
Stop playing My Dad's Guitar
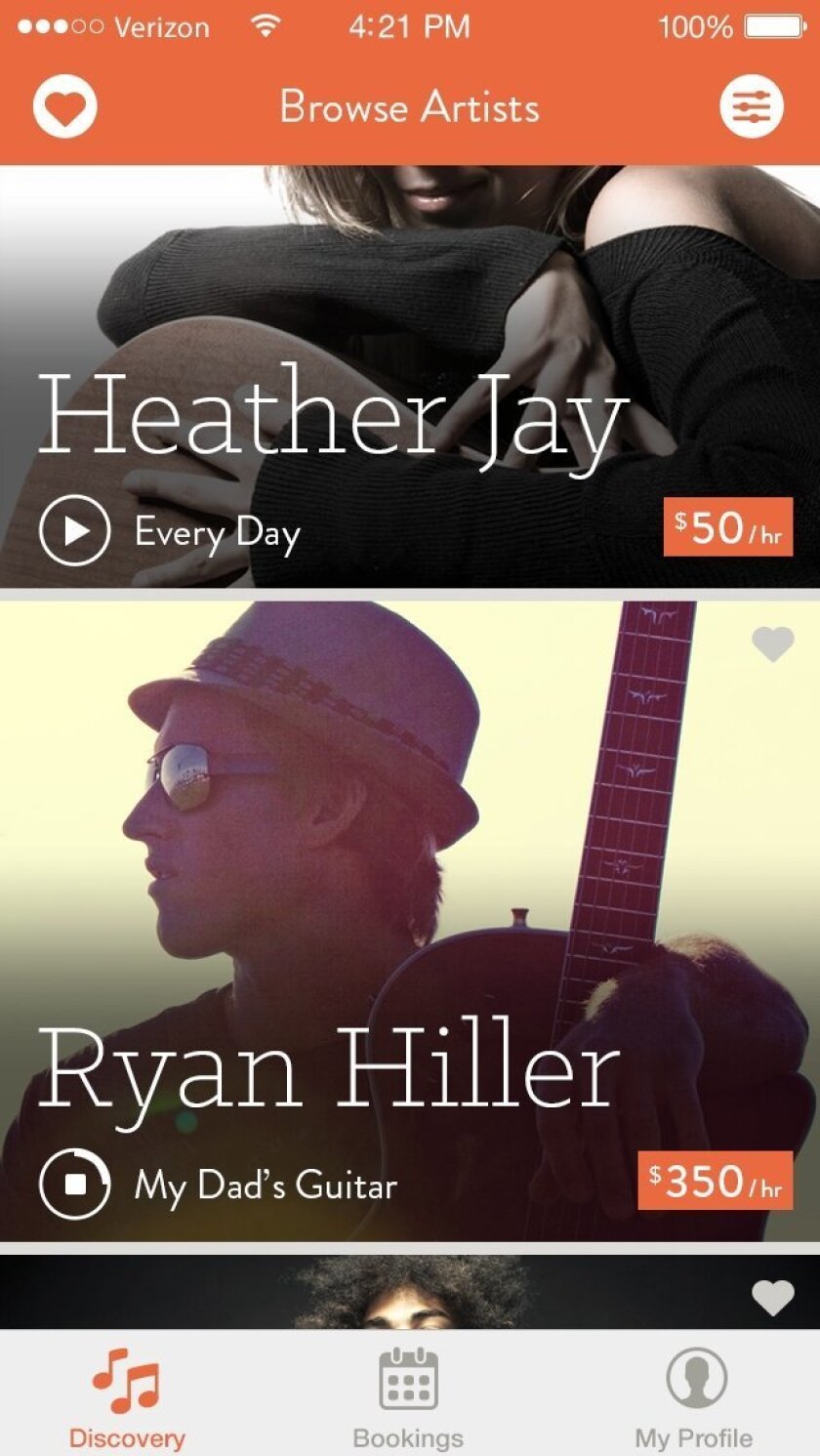pyautogui.click(x=74, y=1184)
